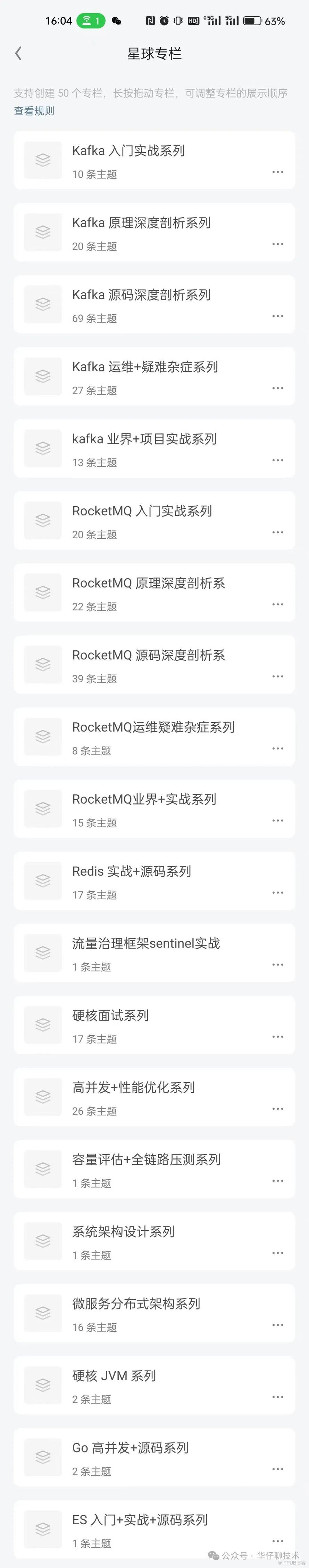Viewport: 309px width, 1568px height.
Task: Open the 流量治理框架sentinel实战 column
Action: 146,944
